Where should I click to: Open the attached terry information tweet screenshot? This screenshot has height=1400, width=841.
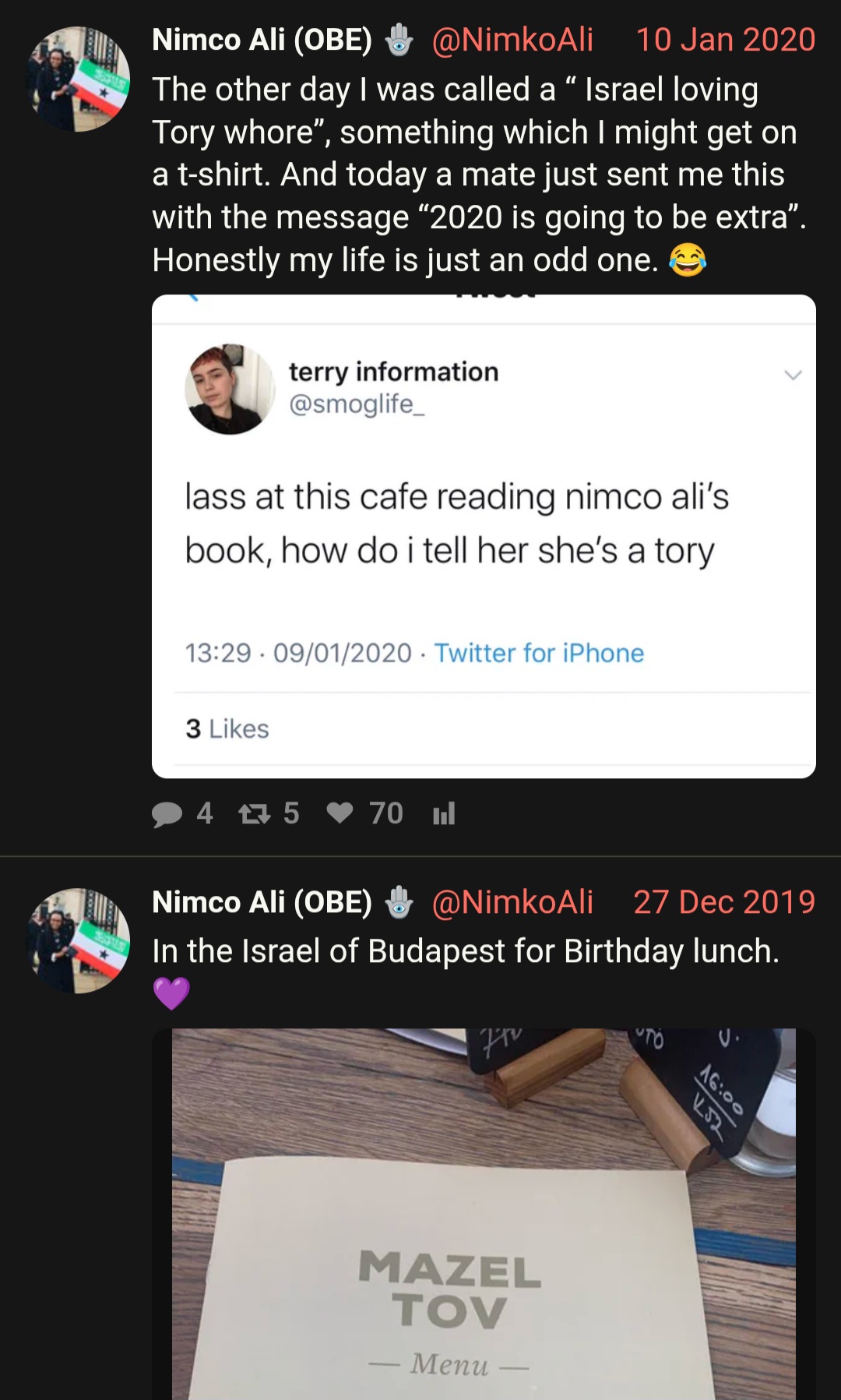483,536
